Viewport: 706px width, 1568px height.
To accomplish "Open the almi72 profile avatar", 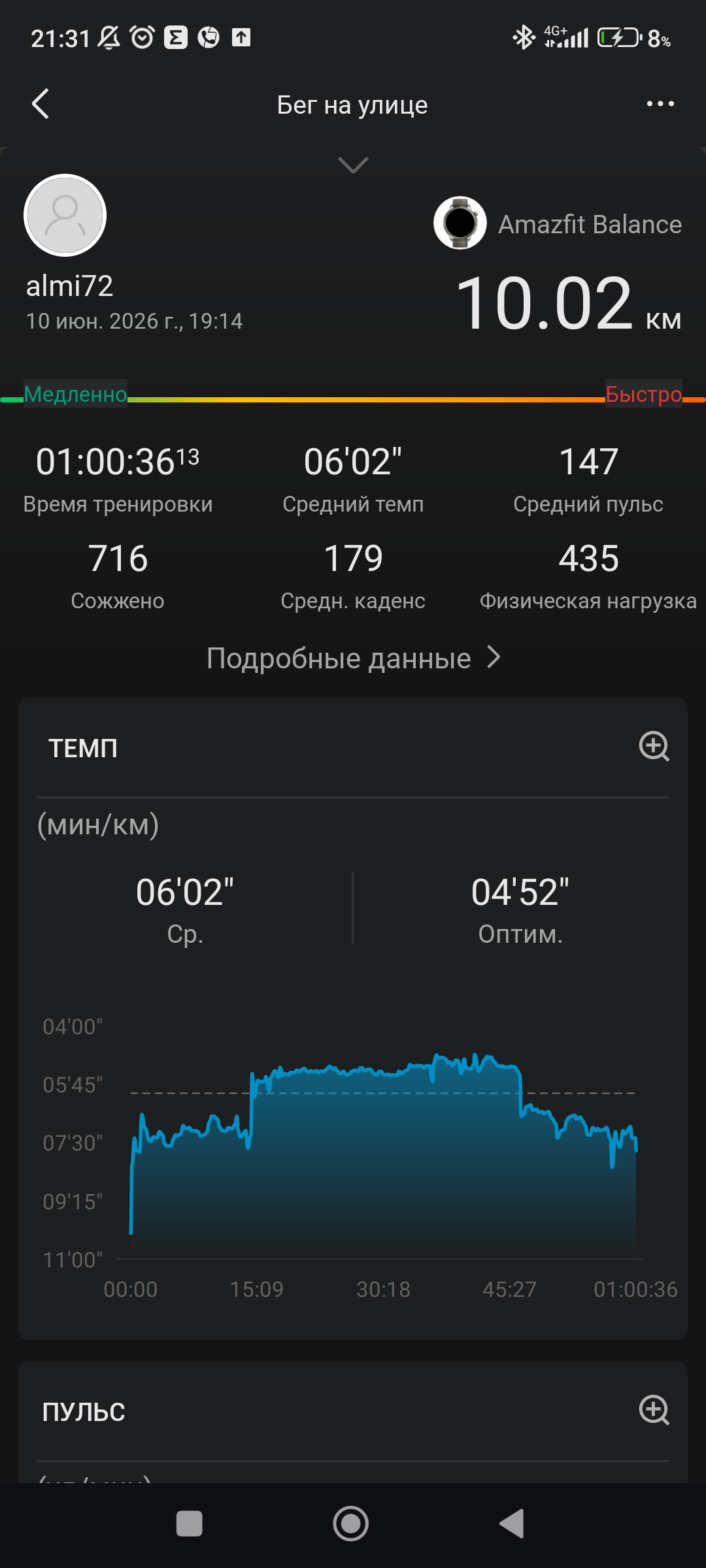I will [x=65, y=215].
